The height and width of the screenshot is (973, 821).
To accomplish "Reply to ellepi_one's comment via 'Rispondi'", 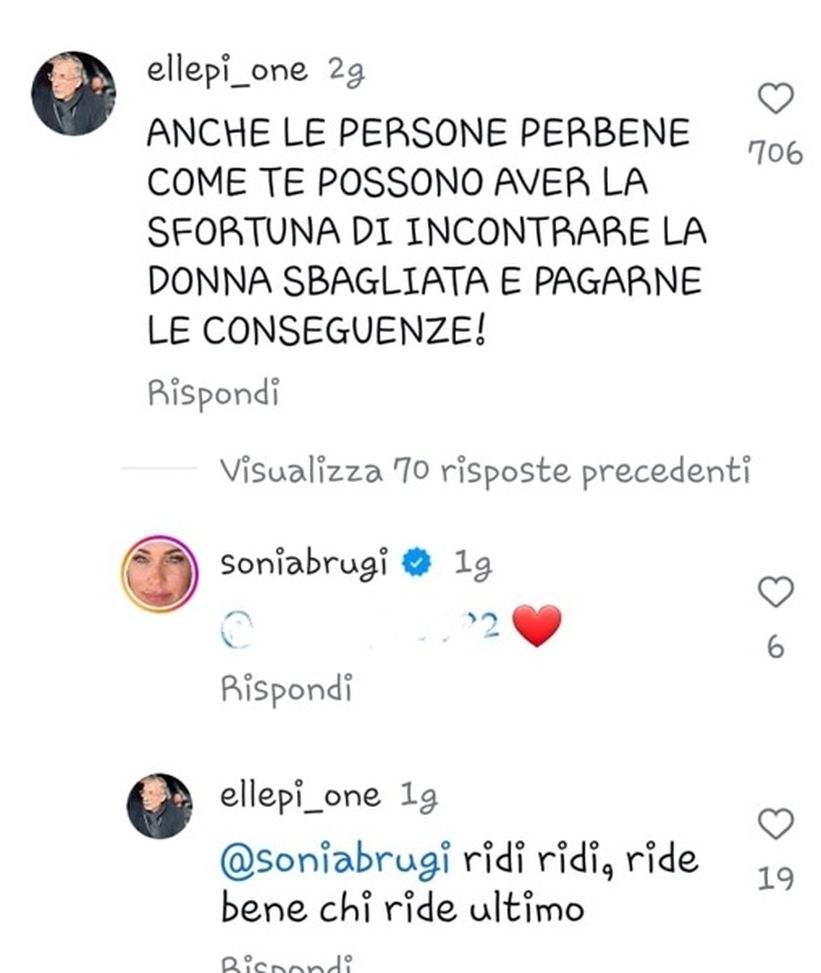I will [x=213, y=394].
